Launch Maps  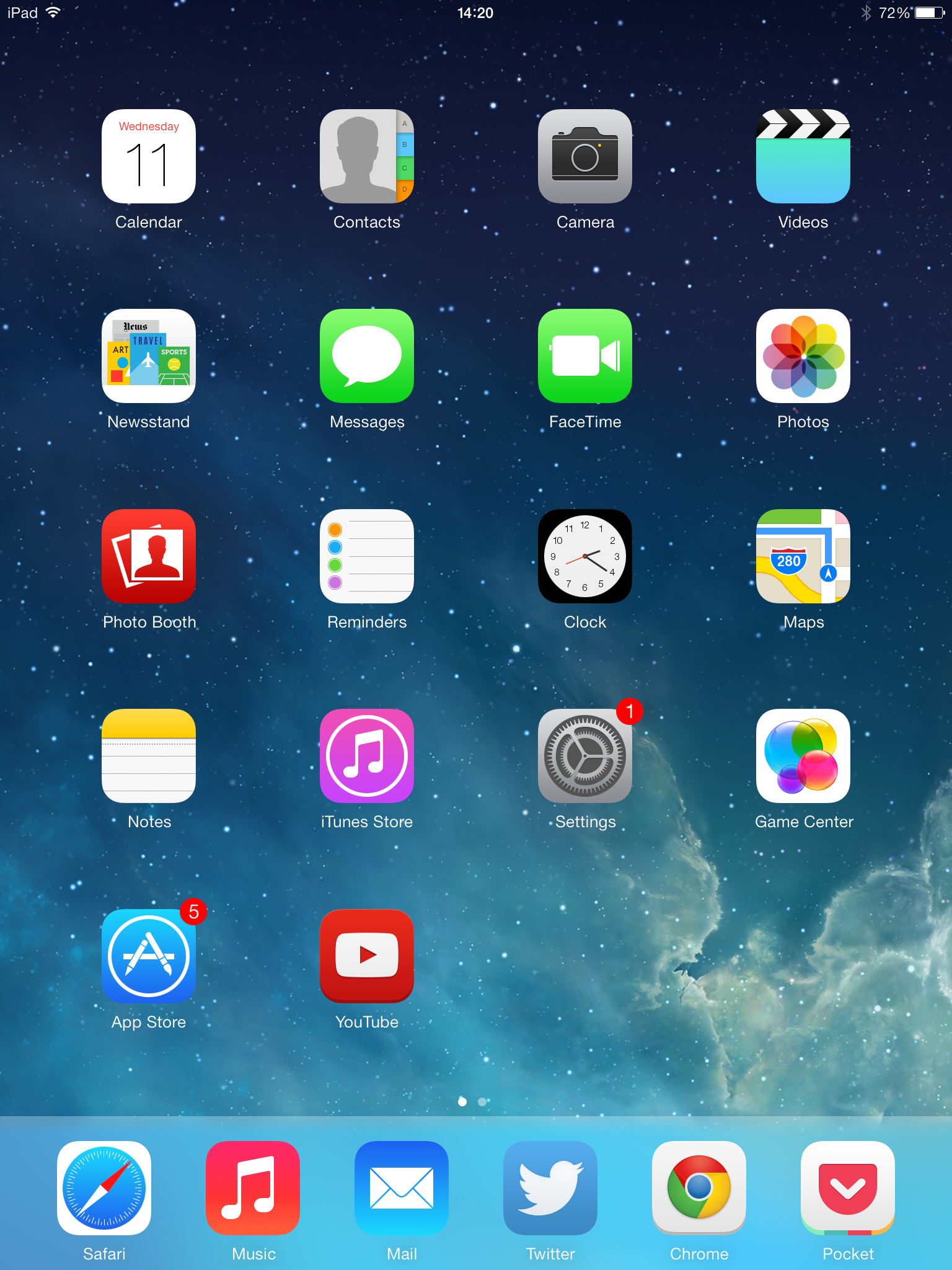803,556
